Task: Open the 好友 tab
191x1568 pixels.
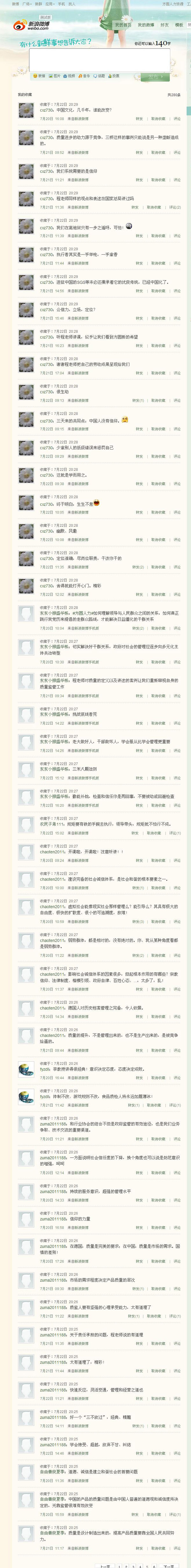Action: [165, 25]
